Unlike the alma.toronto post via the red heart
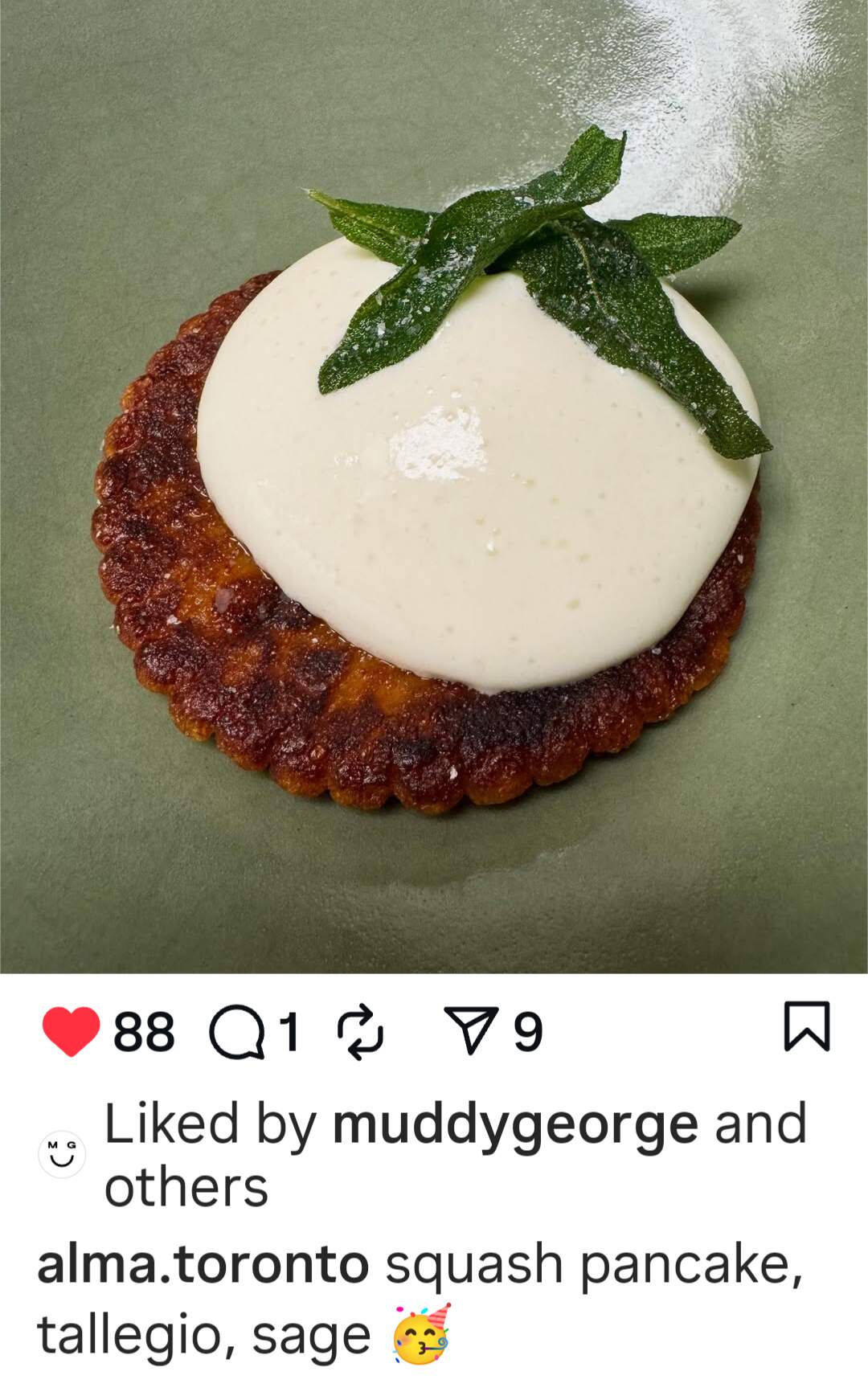Viewport: 868px width, 1392px height. click(71, 1030)
